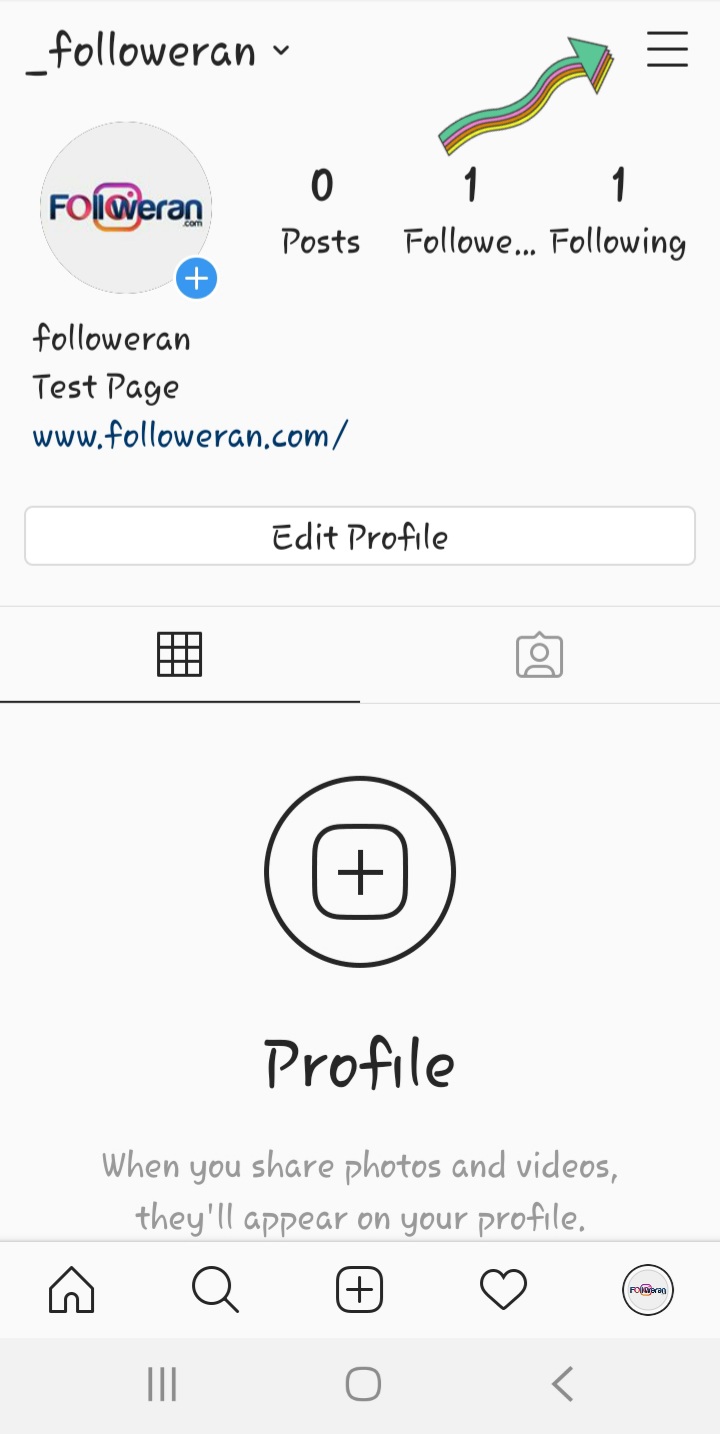Viewport: 720px width, 1434px height.
Task: Open the Search tab
Action: click(x=215, y=1290)
